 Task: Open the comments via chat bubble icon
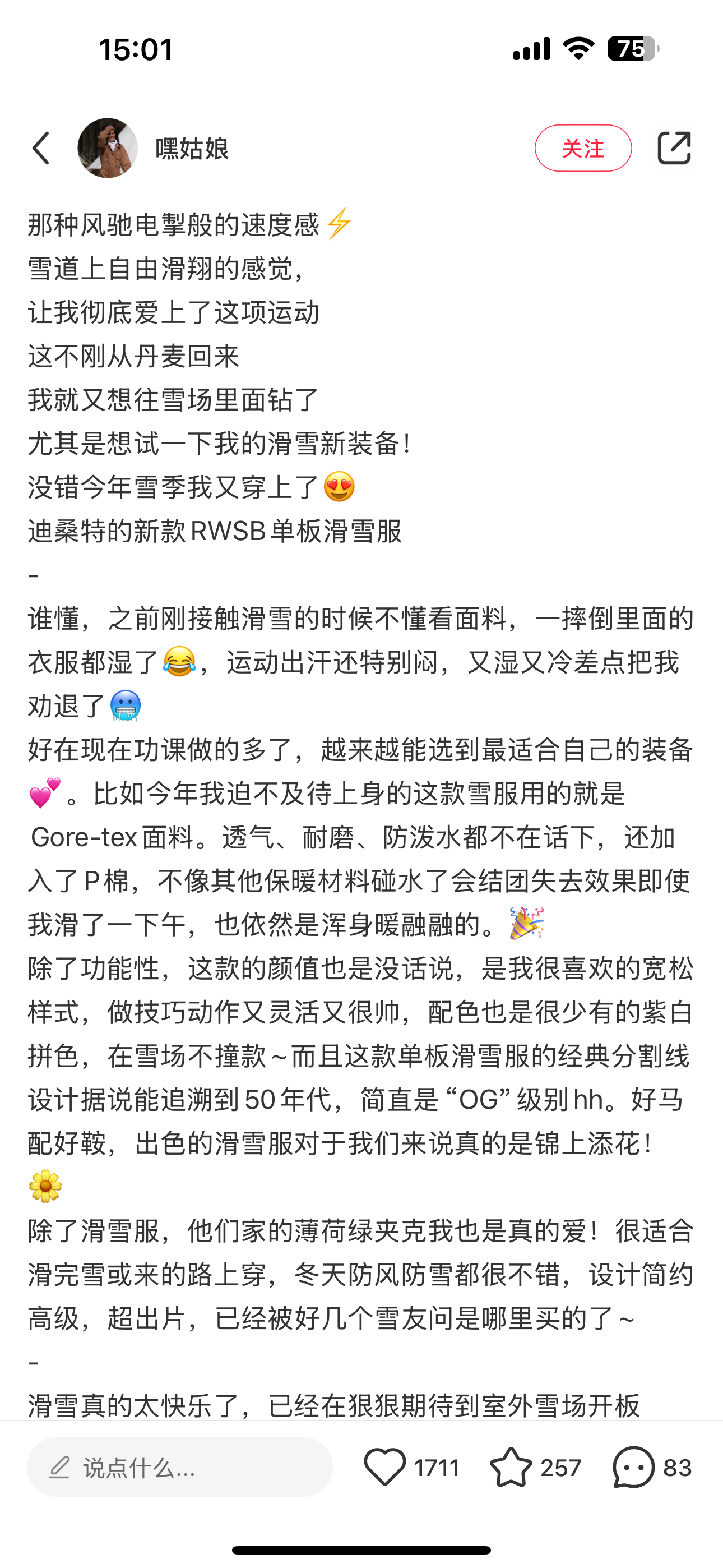click(633, 1467)
